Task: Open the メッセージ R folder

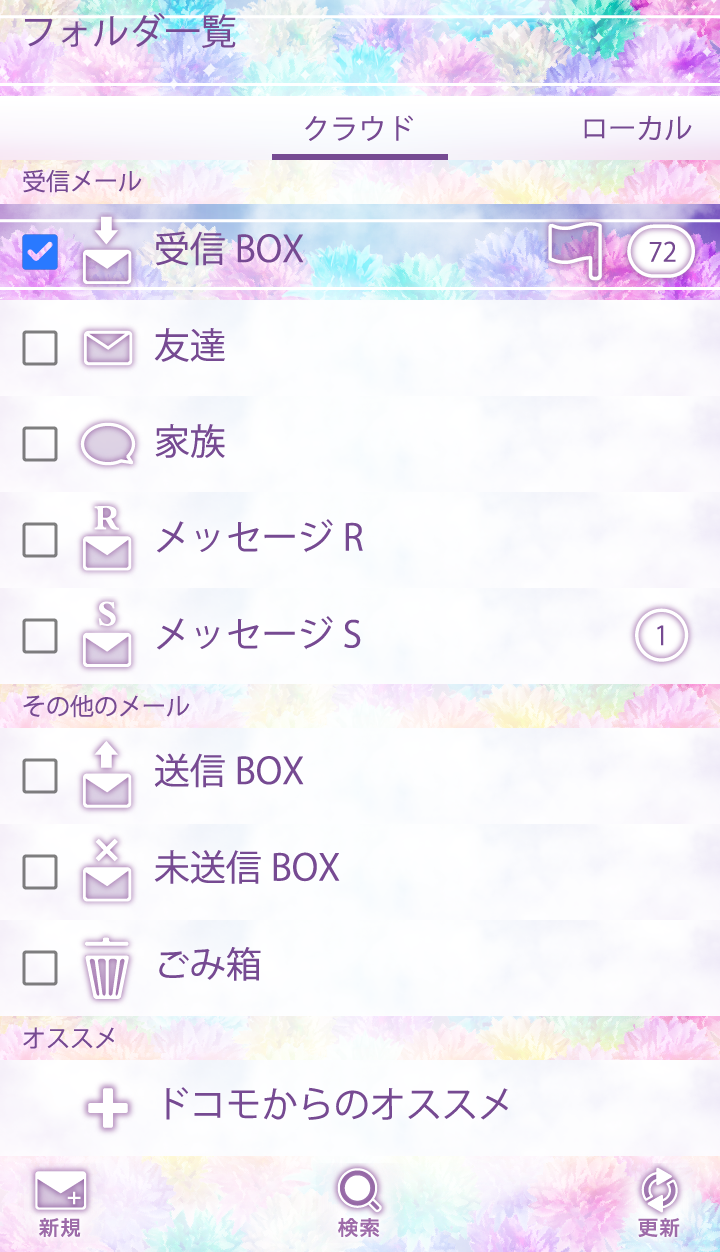Action: tap(260, 539)
